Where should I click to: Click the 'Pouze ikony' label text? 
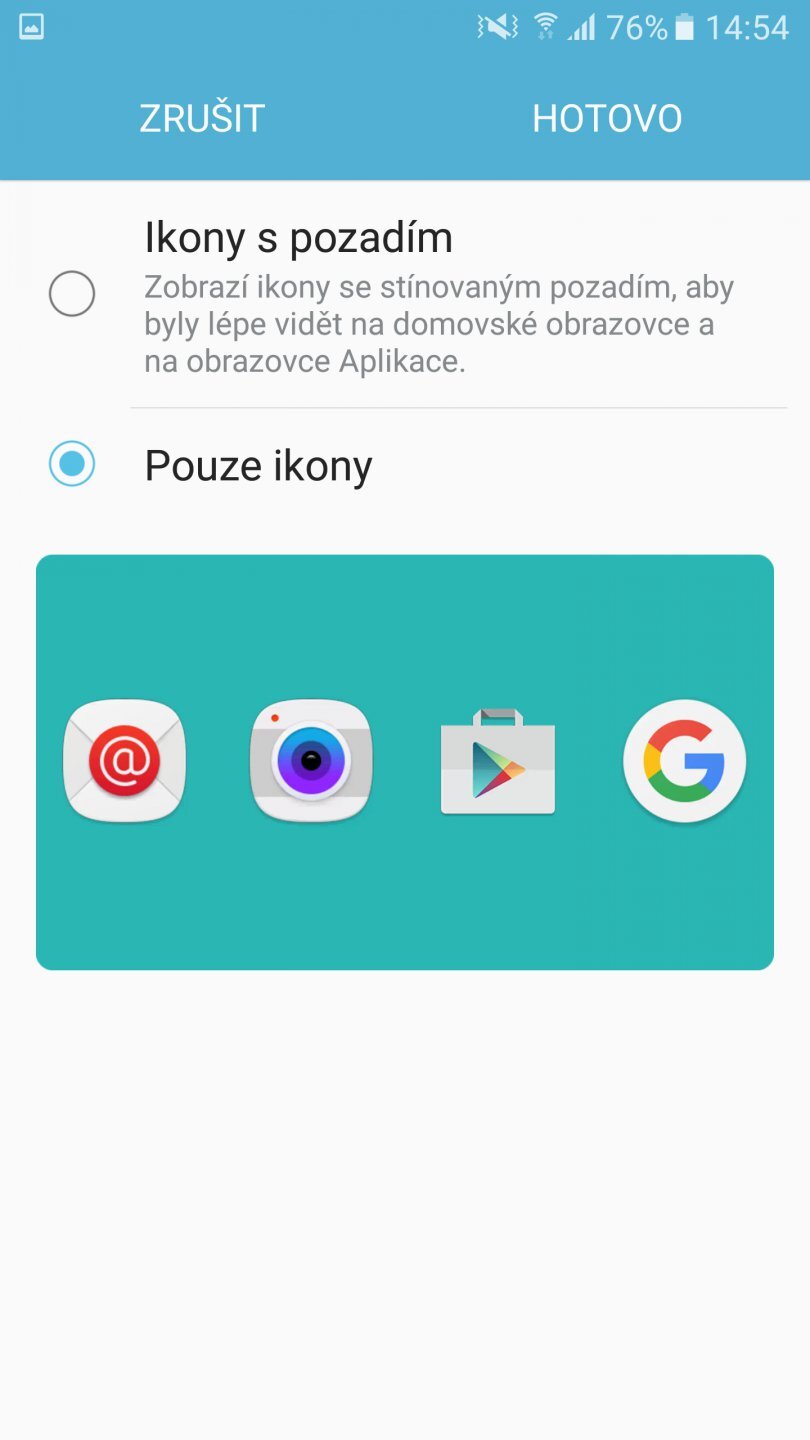coord(258,464)
